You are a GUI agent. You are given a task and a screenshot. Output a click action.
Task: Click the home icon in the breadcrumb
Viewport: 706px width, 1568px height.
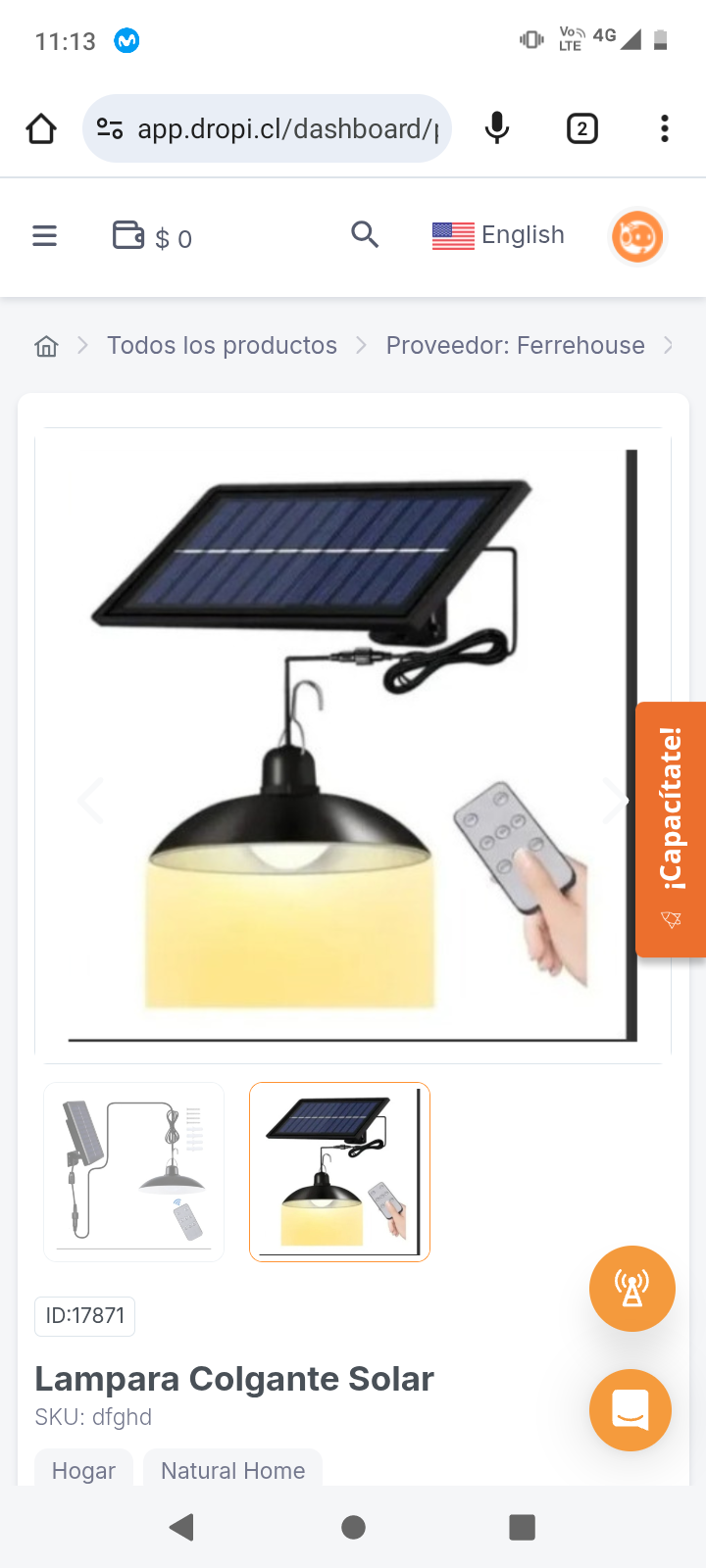click(x=45, y=345)
